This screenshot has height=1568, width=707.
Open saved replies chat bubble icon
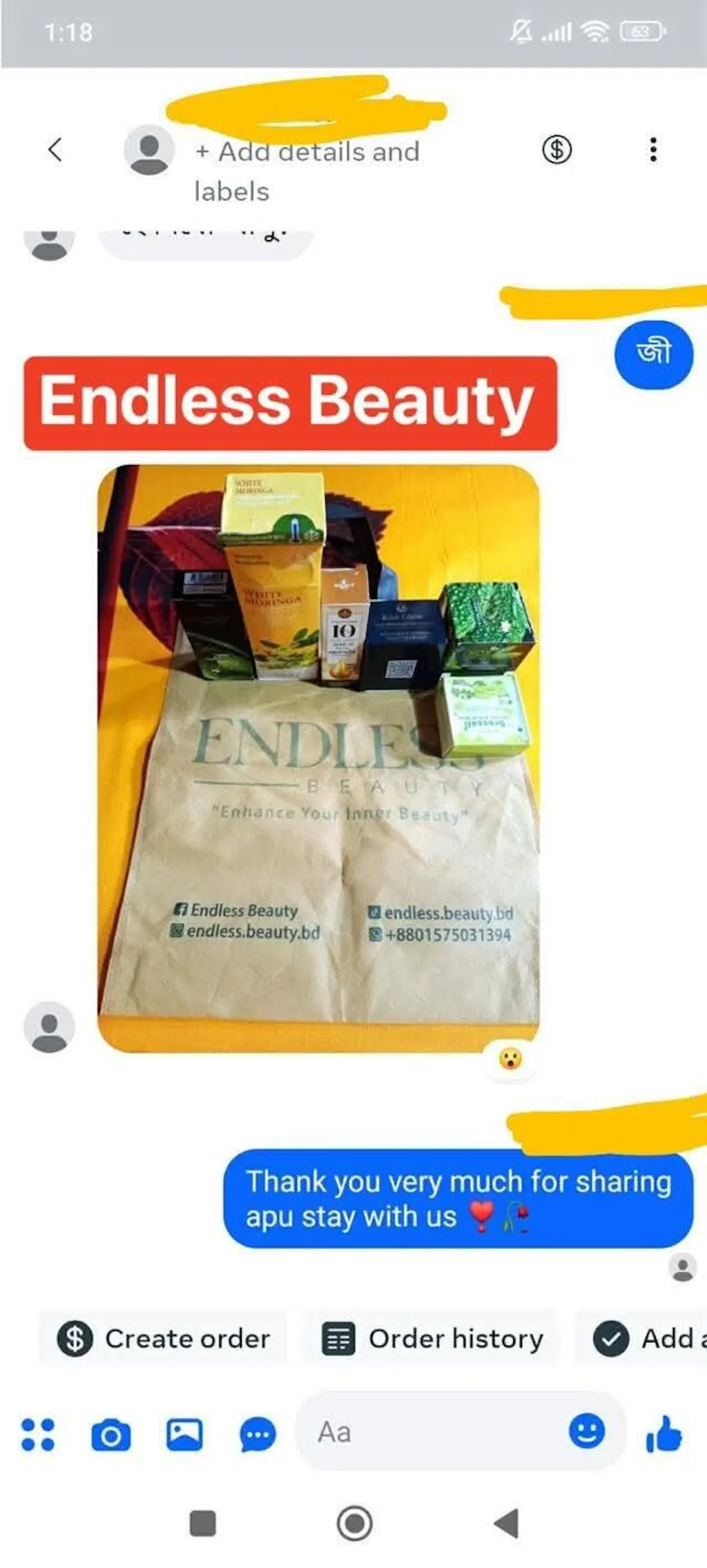[x=258, y=1435]
